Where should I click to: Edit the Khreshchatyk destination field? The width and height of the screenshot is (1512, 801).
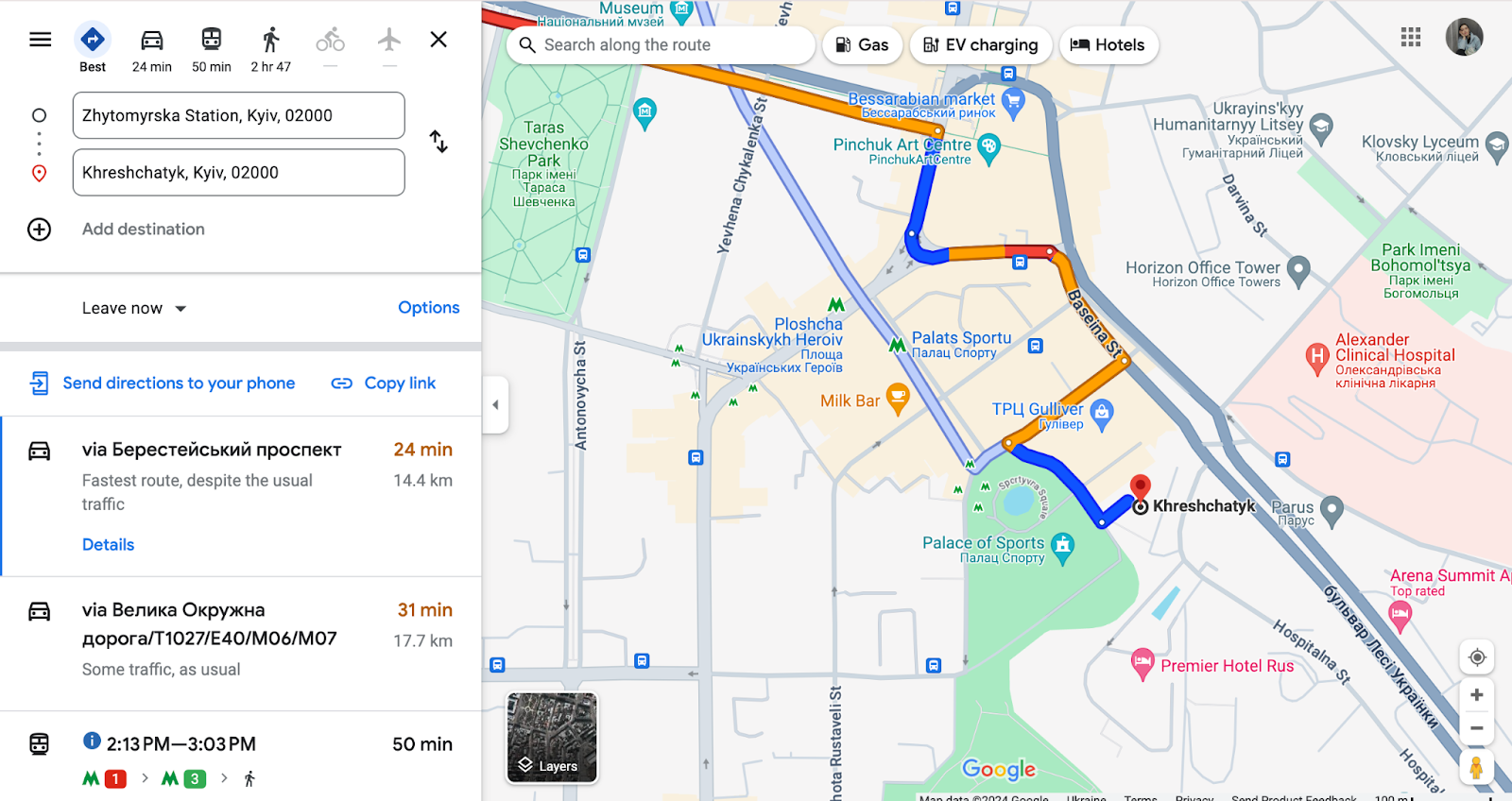238,173
